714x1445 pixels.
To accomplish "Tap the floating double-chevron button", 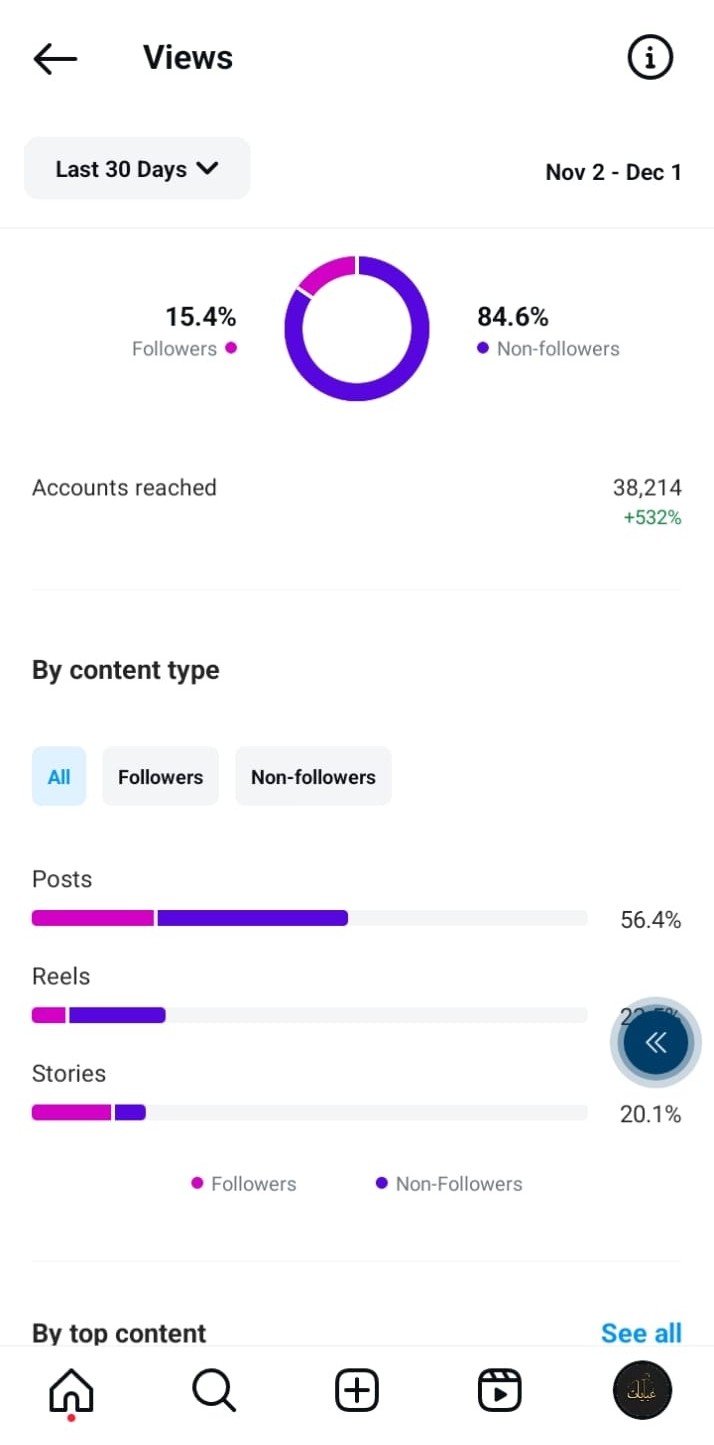I will (x=655, y=1043).
